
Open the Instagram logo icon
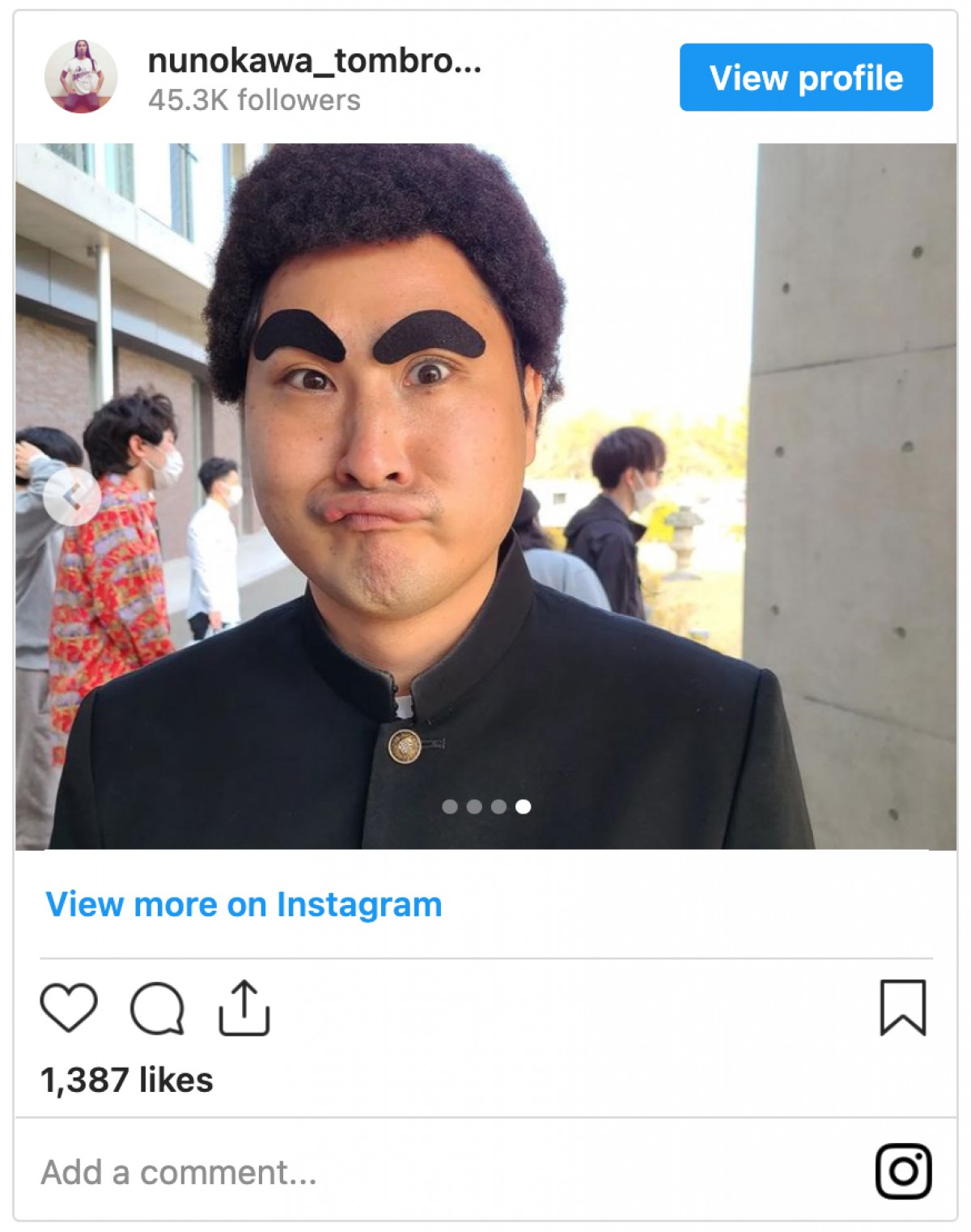[x=903, y=1170]
